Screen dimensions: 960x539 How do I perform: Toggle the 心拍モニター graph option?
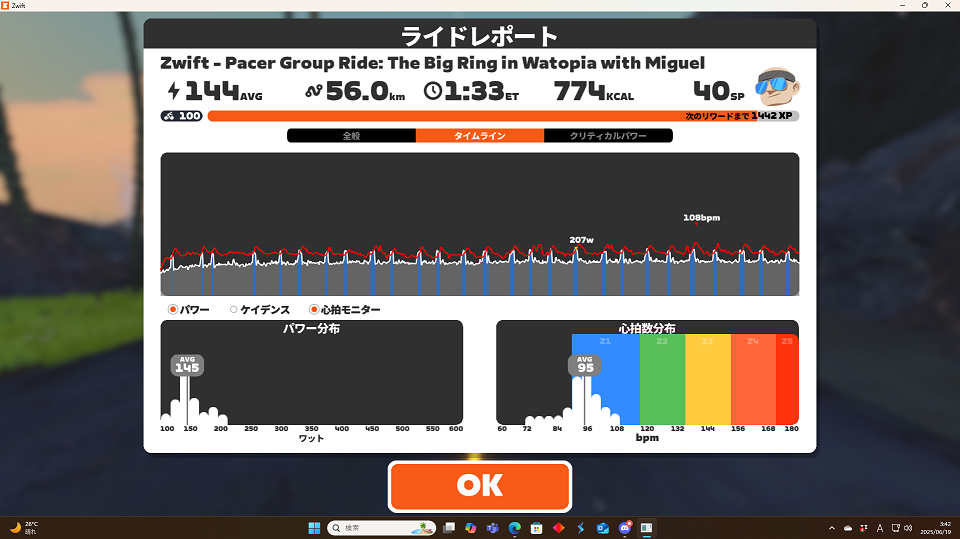tap(314, 310)
